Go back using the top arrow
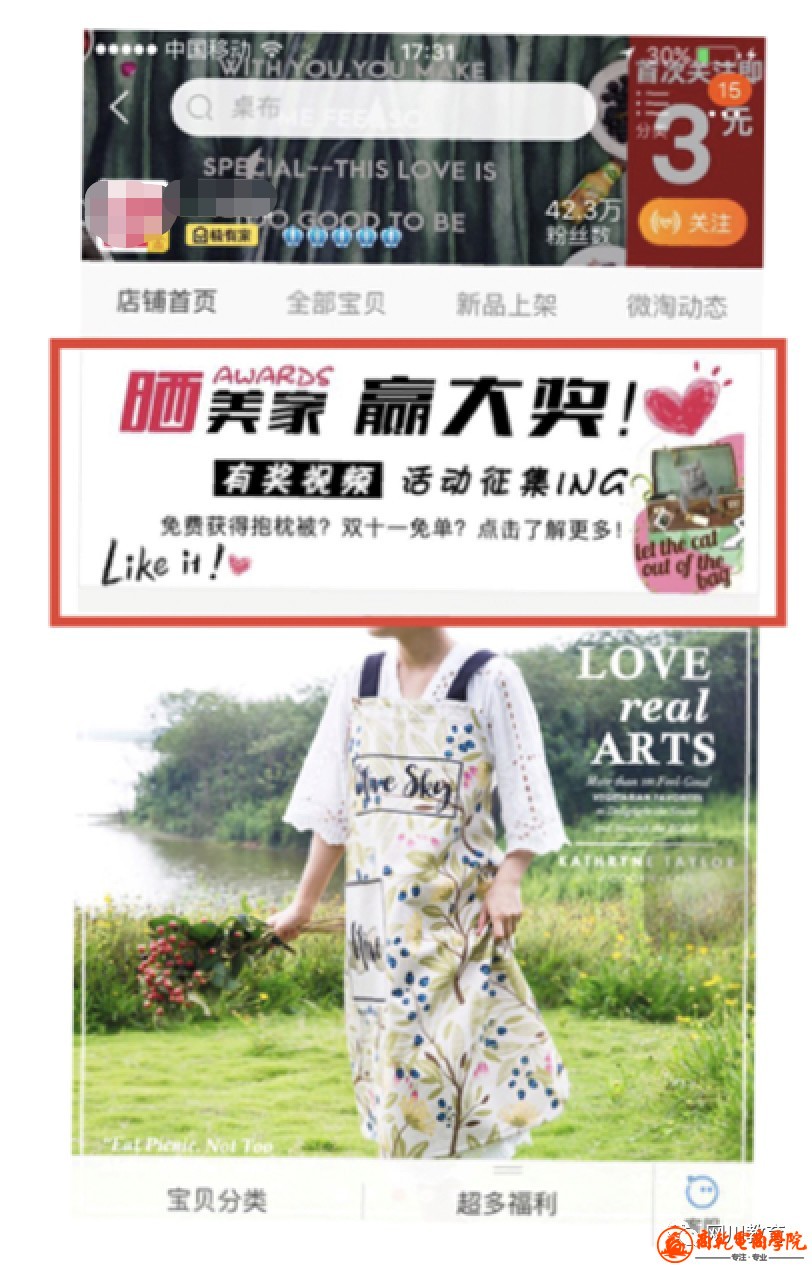The image size is (812, 1270). [120, 107]
